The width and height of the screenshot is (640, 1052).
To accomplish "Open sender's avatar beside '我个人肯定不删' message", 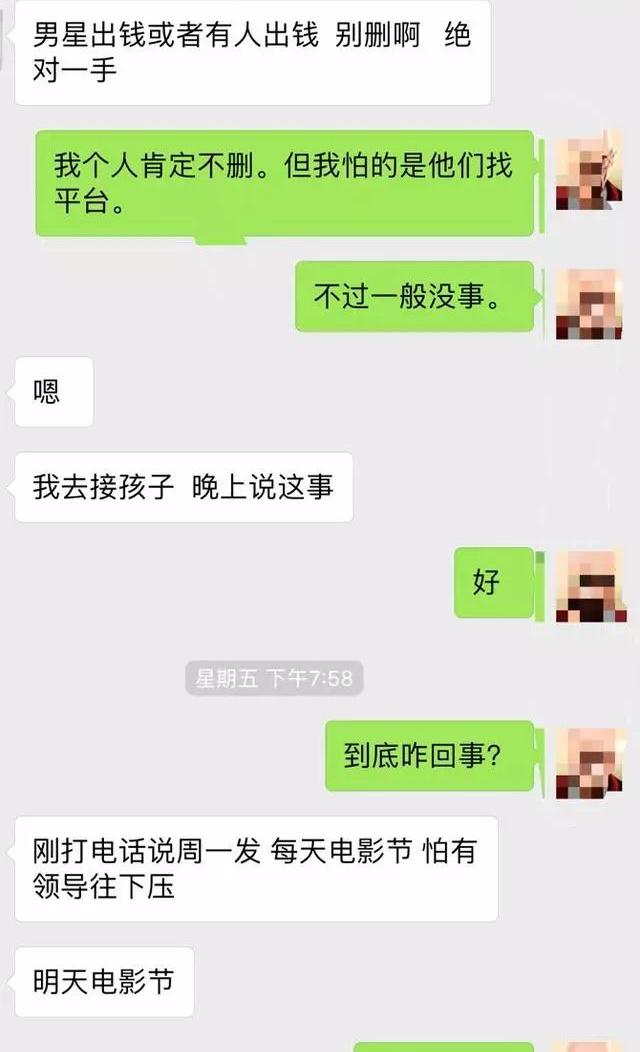I will point(589,172).
